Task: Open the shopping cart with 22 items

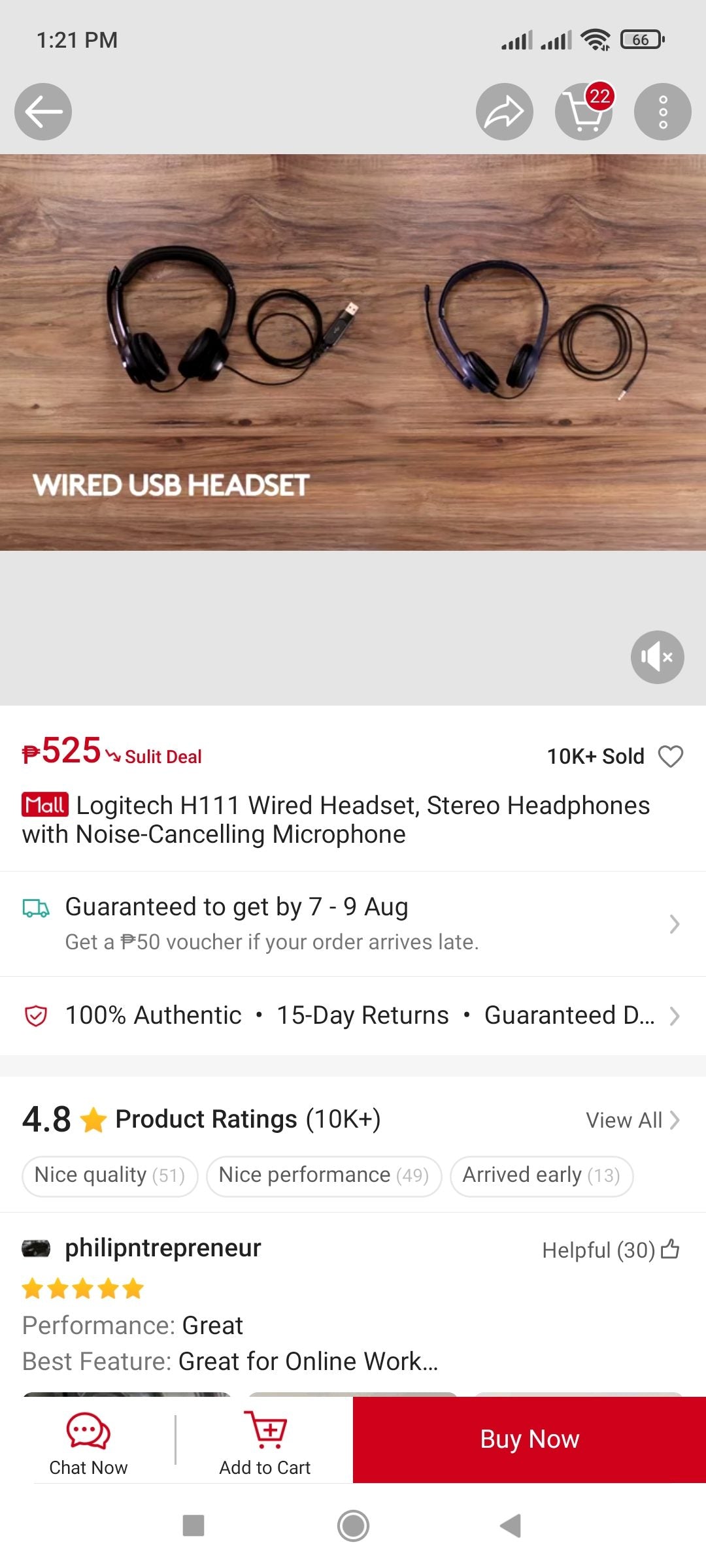Action: pyautogui.click(x=583, y=112)
